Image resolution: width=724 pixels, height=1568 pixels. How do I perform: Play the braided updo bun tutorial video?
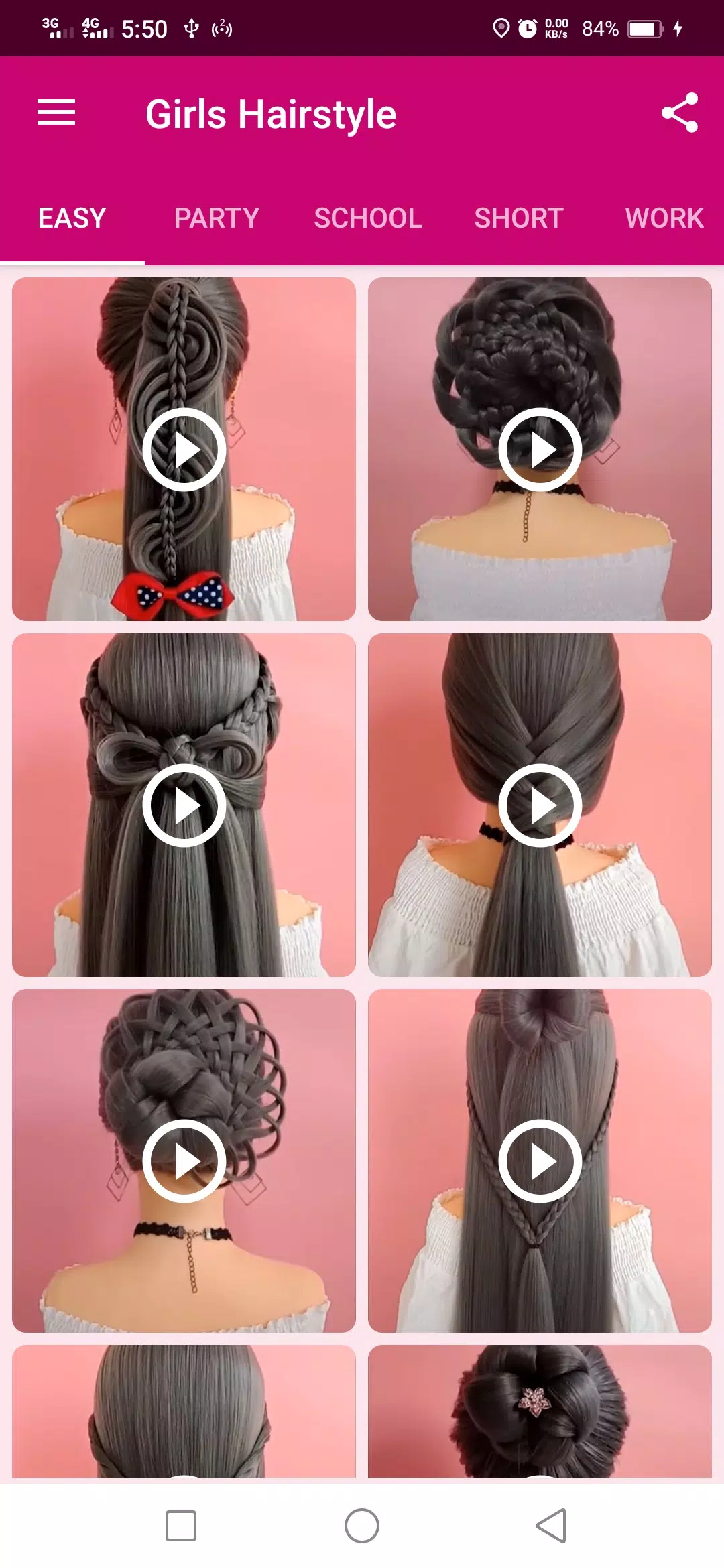tap(540, 450)
